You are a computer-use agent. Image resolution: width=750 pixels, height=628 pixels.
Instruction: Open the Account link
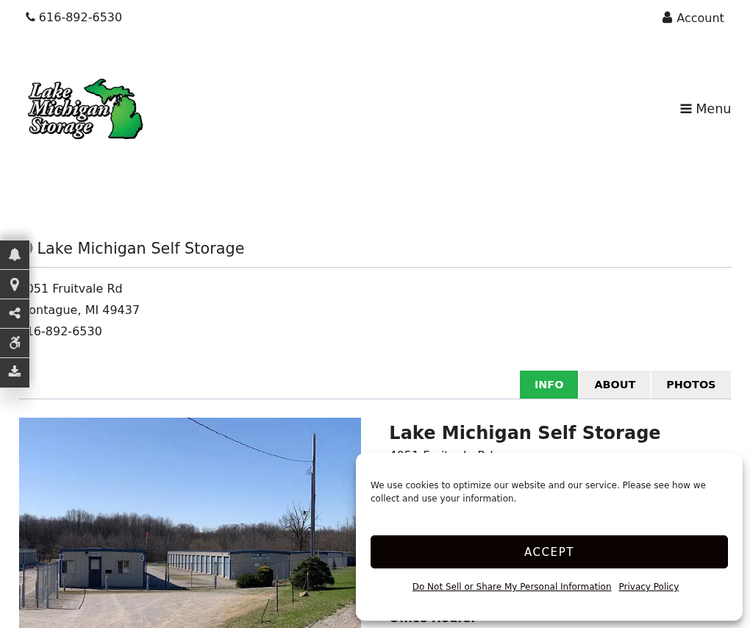pos(693,18)
